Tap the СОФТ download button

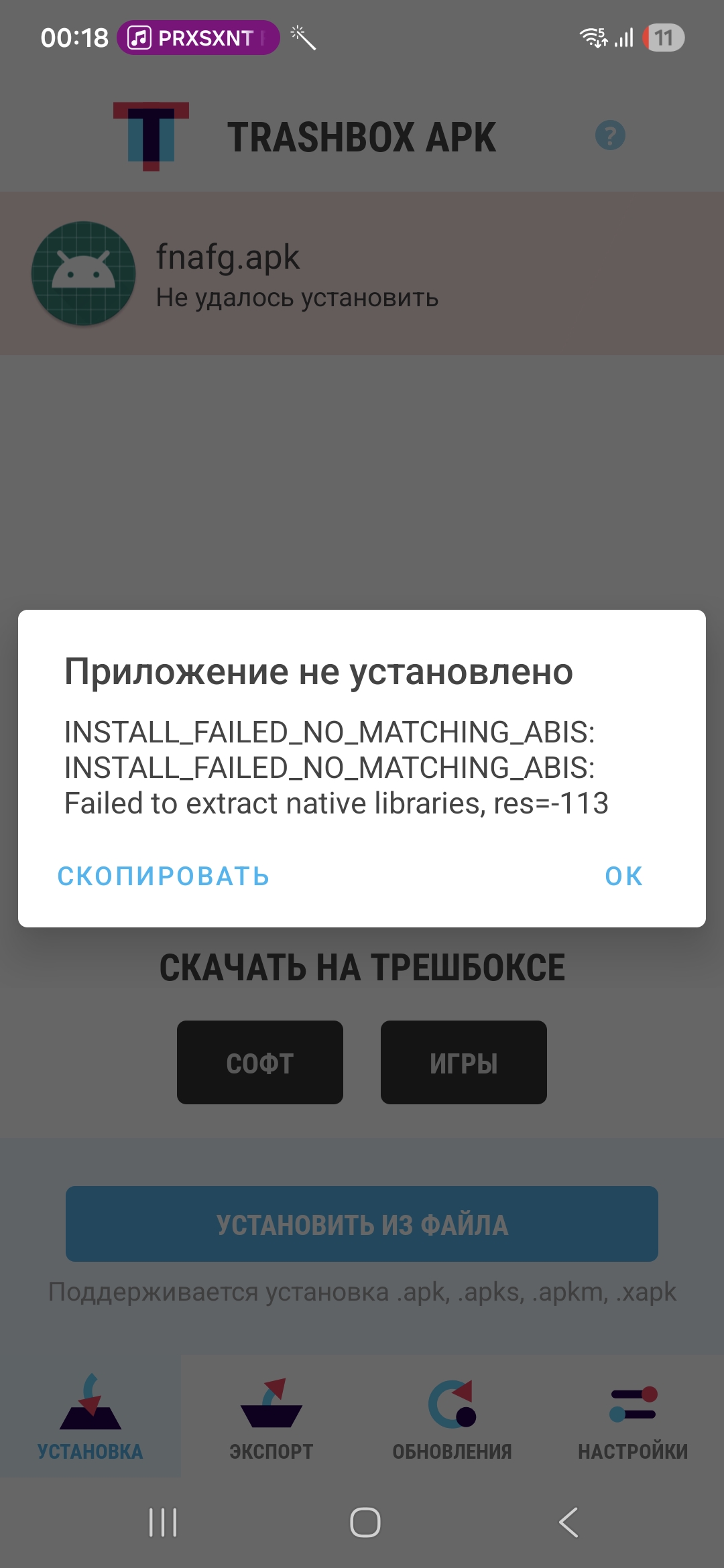coord(260,1063)
